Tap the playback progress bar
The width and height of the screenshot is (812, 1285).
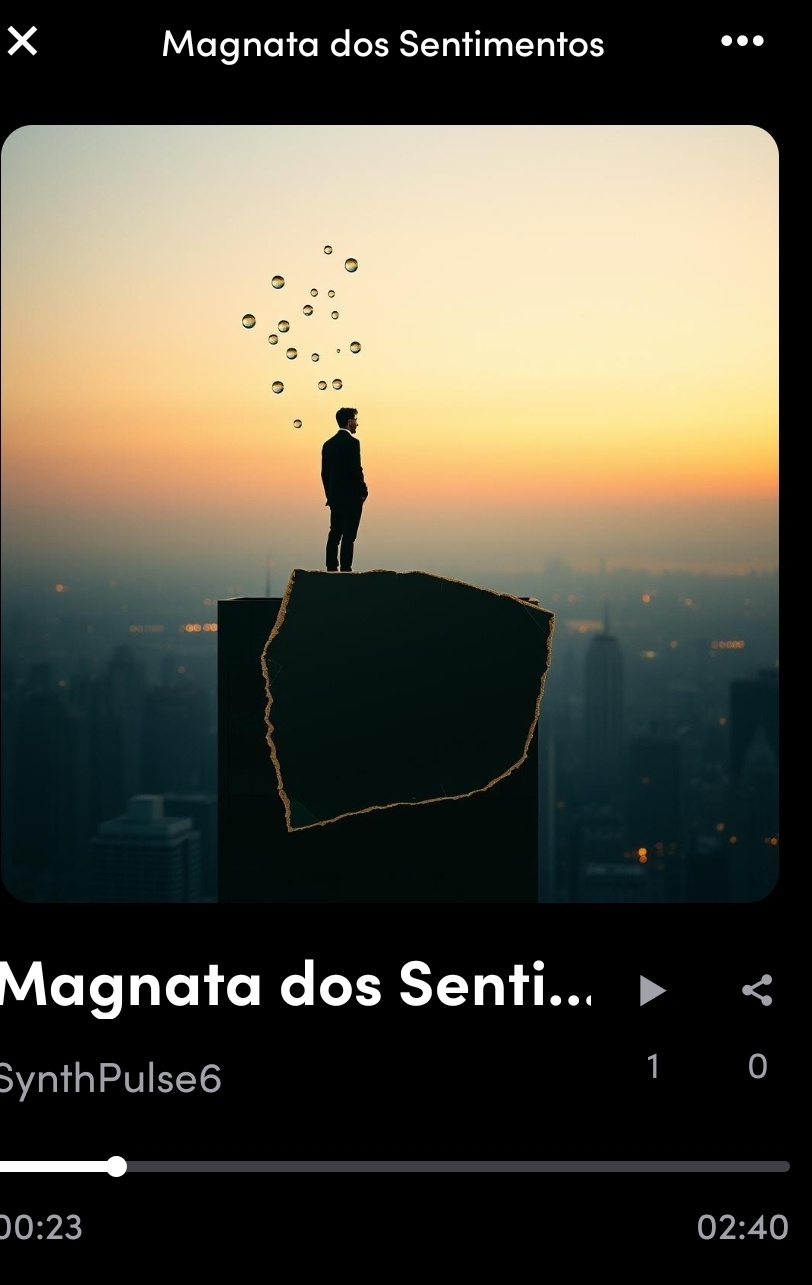[x=395, y=1166]
